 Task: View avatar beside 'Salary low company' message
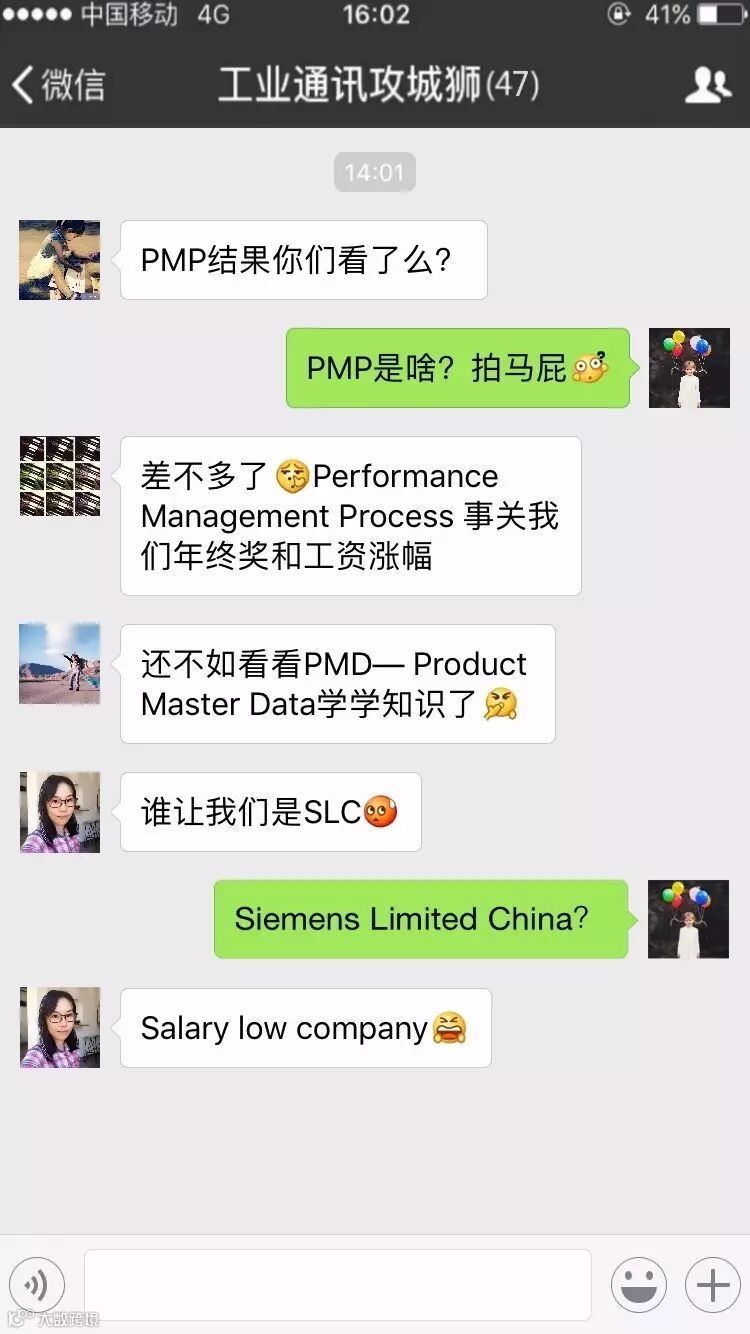click(x=60, y=1028)
